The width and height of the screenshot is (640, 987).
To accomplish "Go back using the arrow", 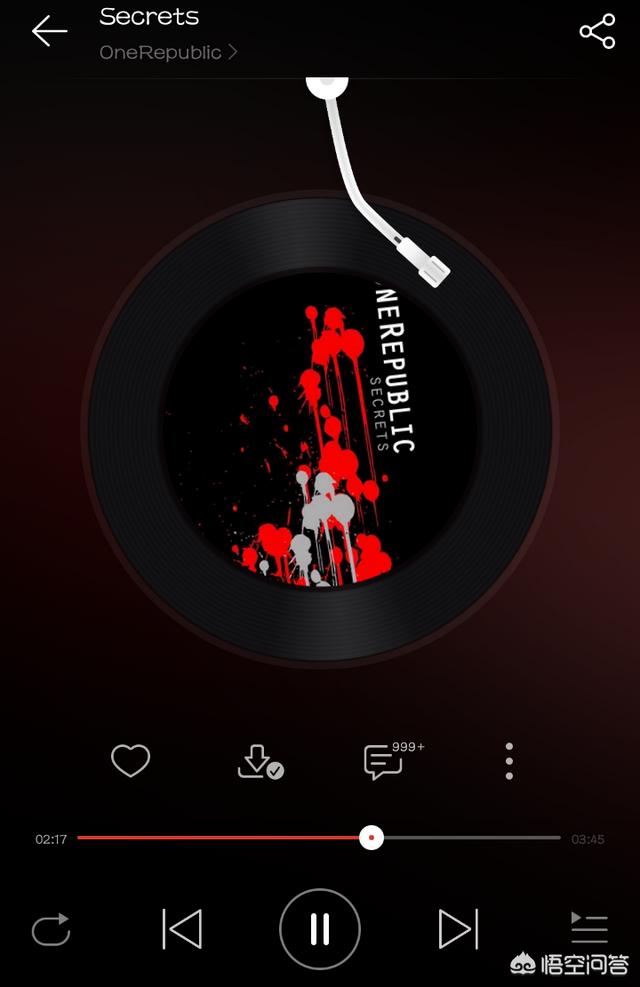I will pyautogui.click(x=49, y=32).
